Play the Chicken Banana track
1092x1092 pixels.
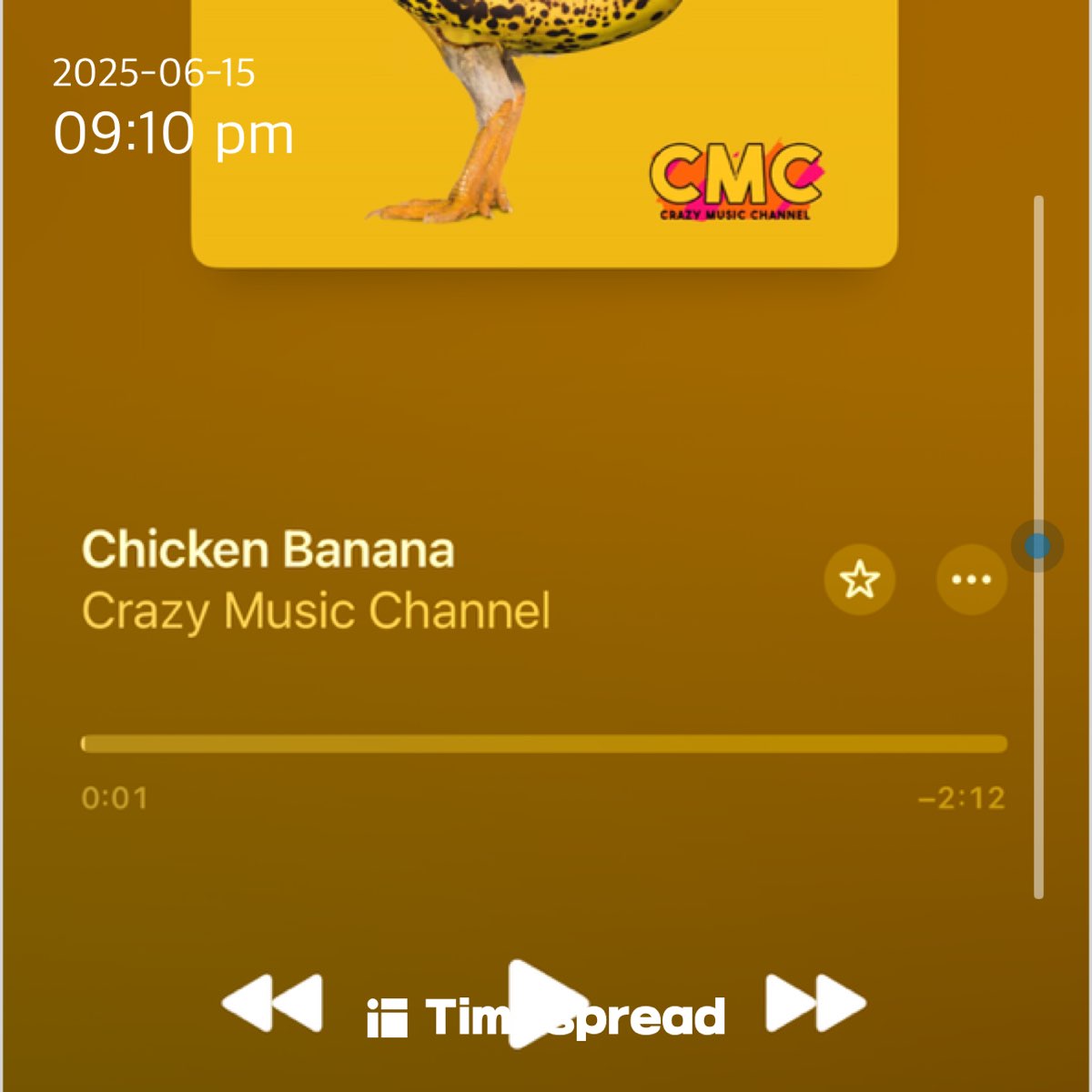(544, 1004)
